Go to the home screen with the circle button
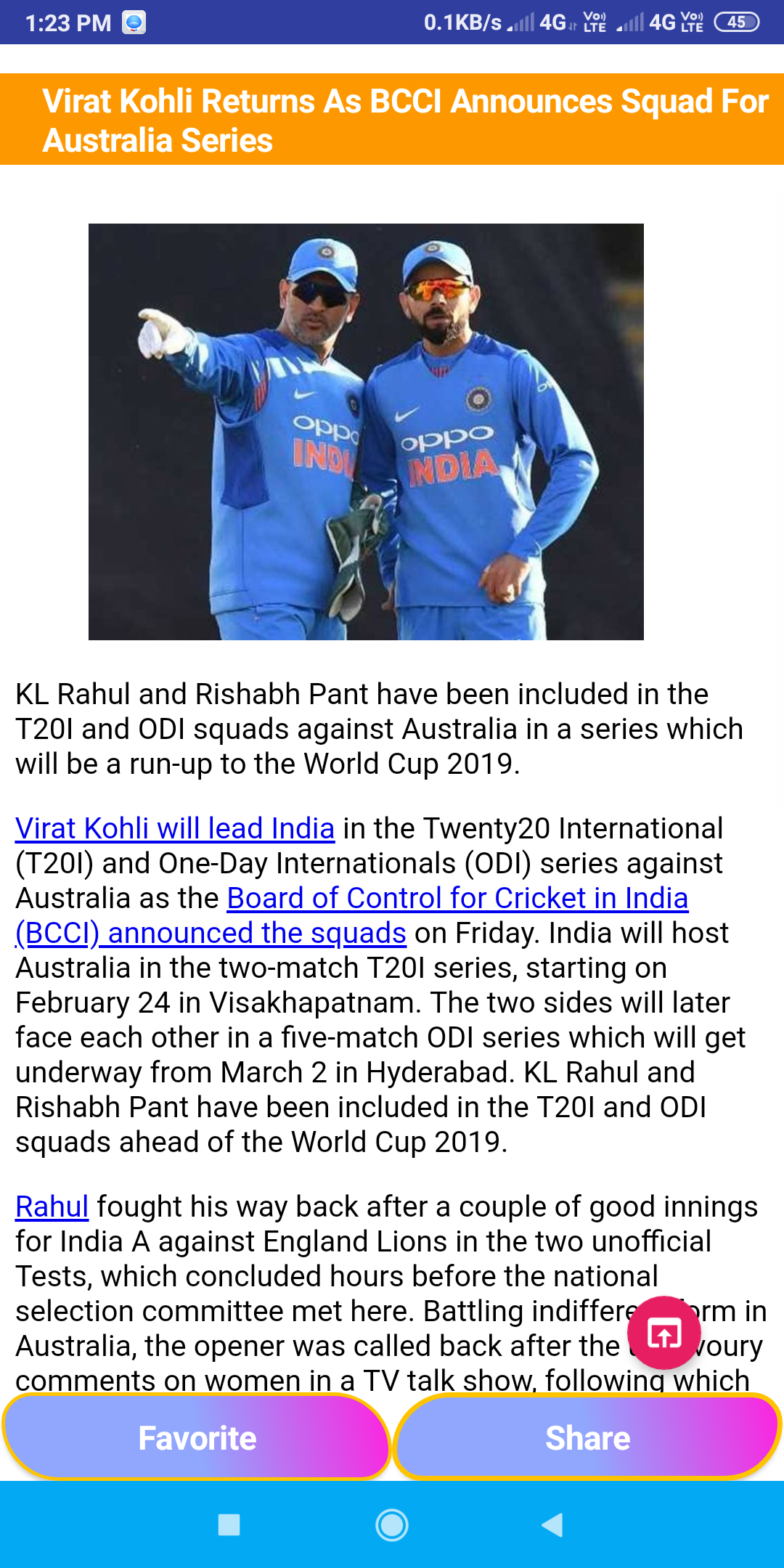This screenshot has width=784, height=1568. pos(392,1524)
